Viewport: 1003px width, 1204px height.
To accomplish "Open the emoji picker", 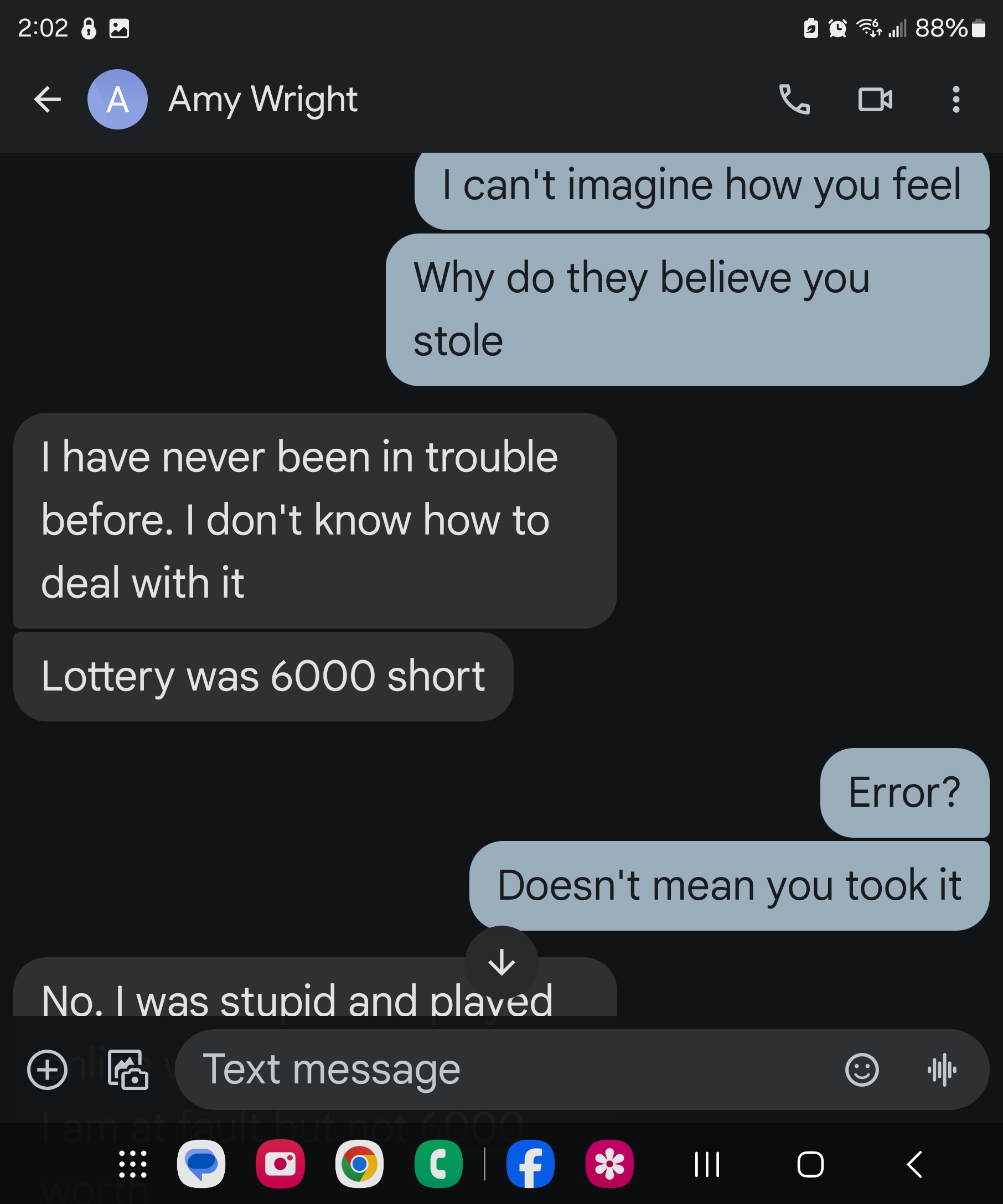I will [861, 1069].
